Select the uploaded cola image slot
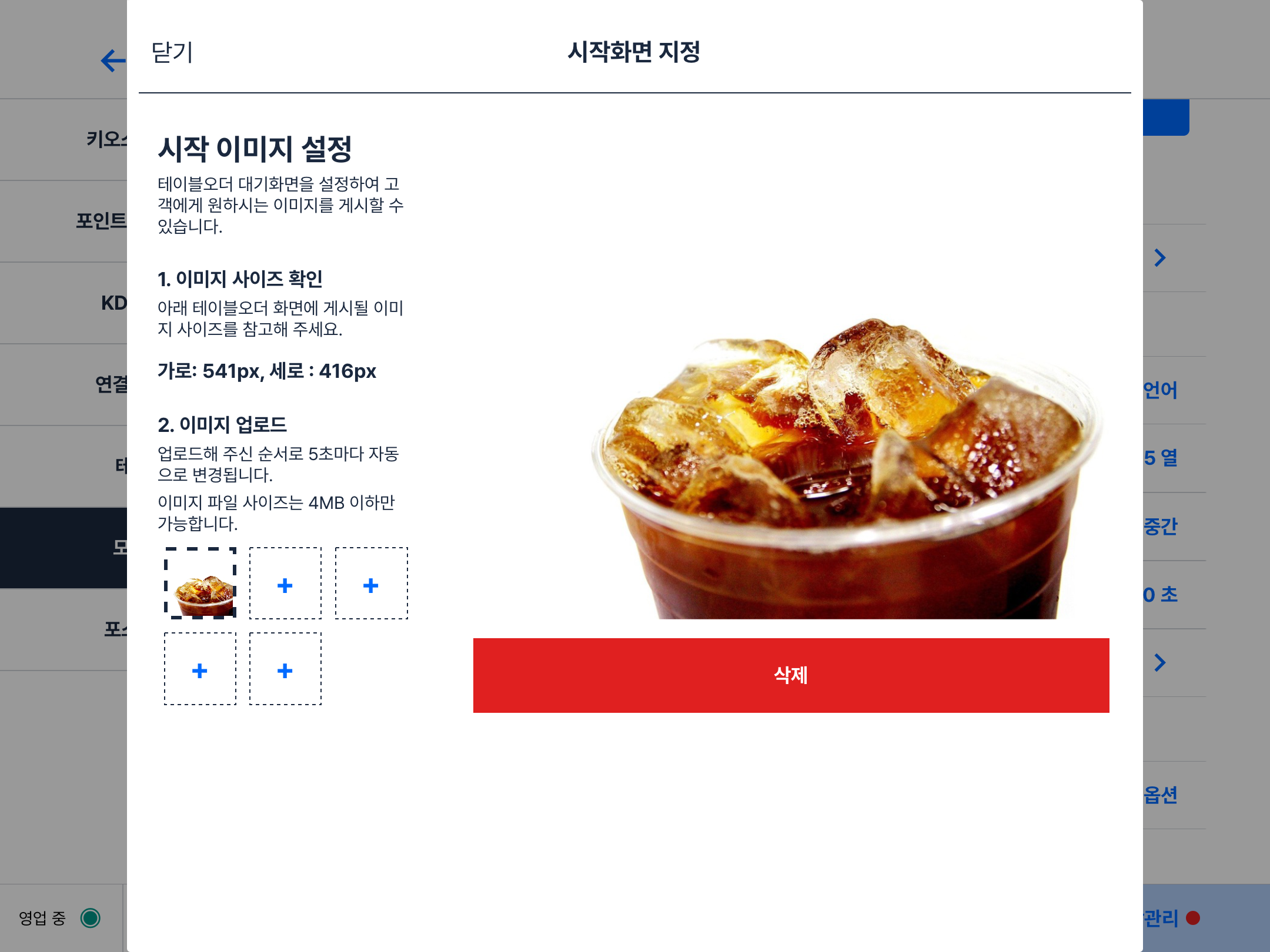1270x952 pixels. coord(200,584)
